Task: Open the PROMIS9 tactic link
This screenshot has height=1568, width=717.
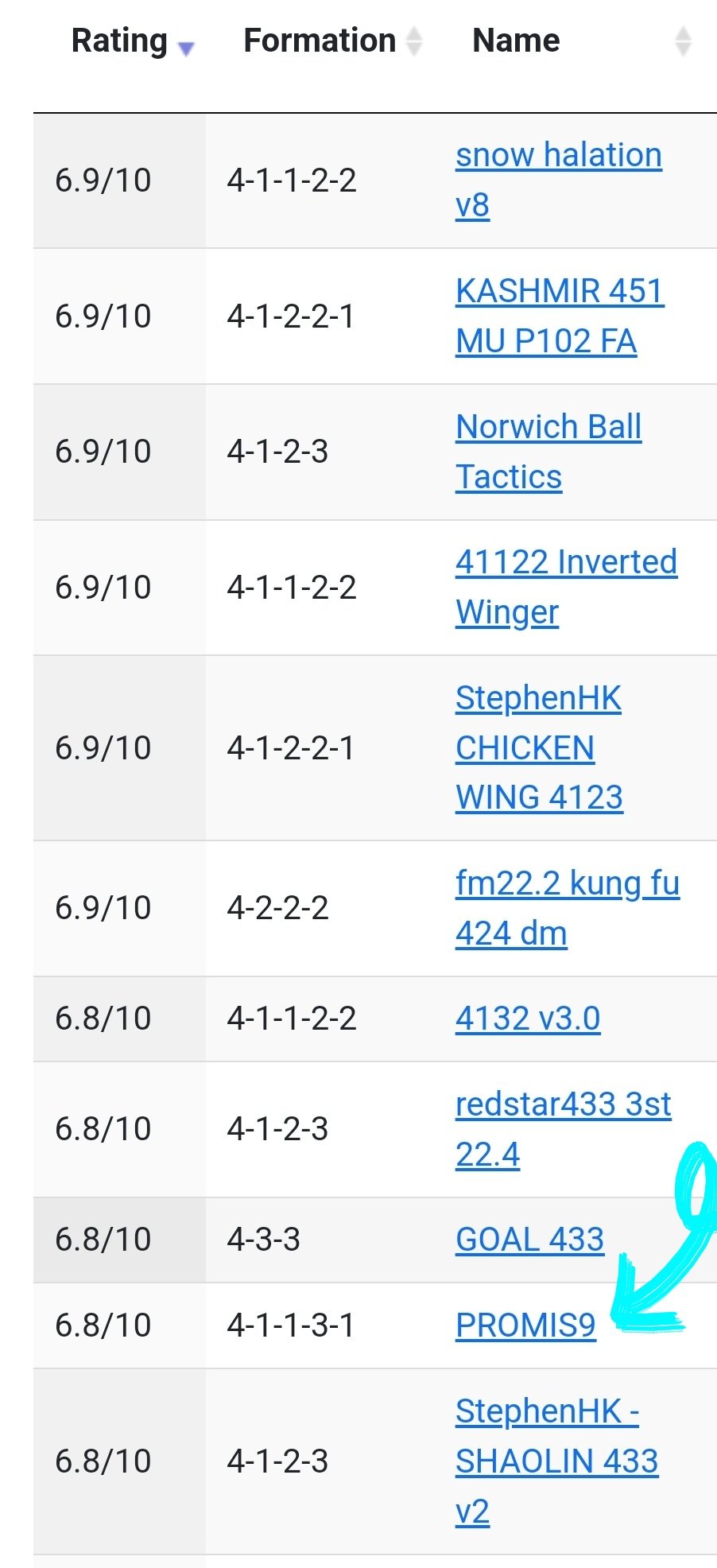Action: [x=525, y=1325]
